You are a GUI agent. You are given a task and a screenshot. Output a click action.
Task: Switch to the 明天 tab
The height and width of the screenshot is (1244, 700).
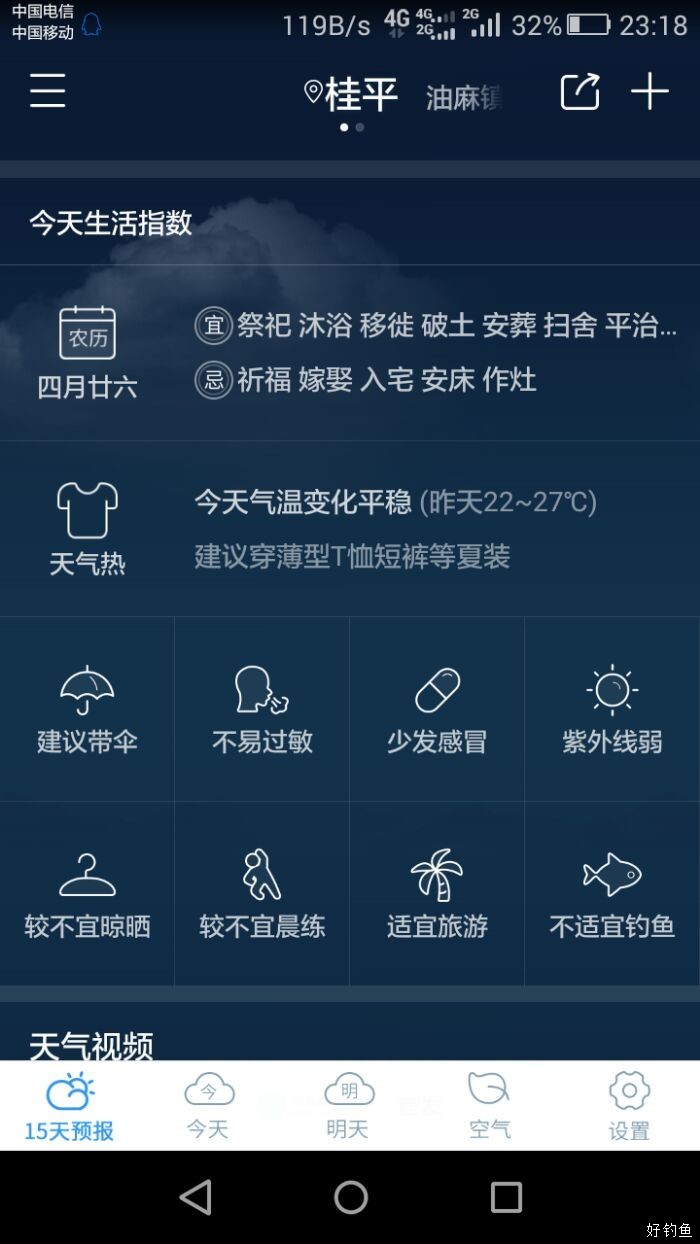tap(348, 1106)
